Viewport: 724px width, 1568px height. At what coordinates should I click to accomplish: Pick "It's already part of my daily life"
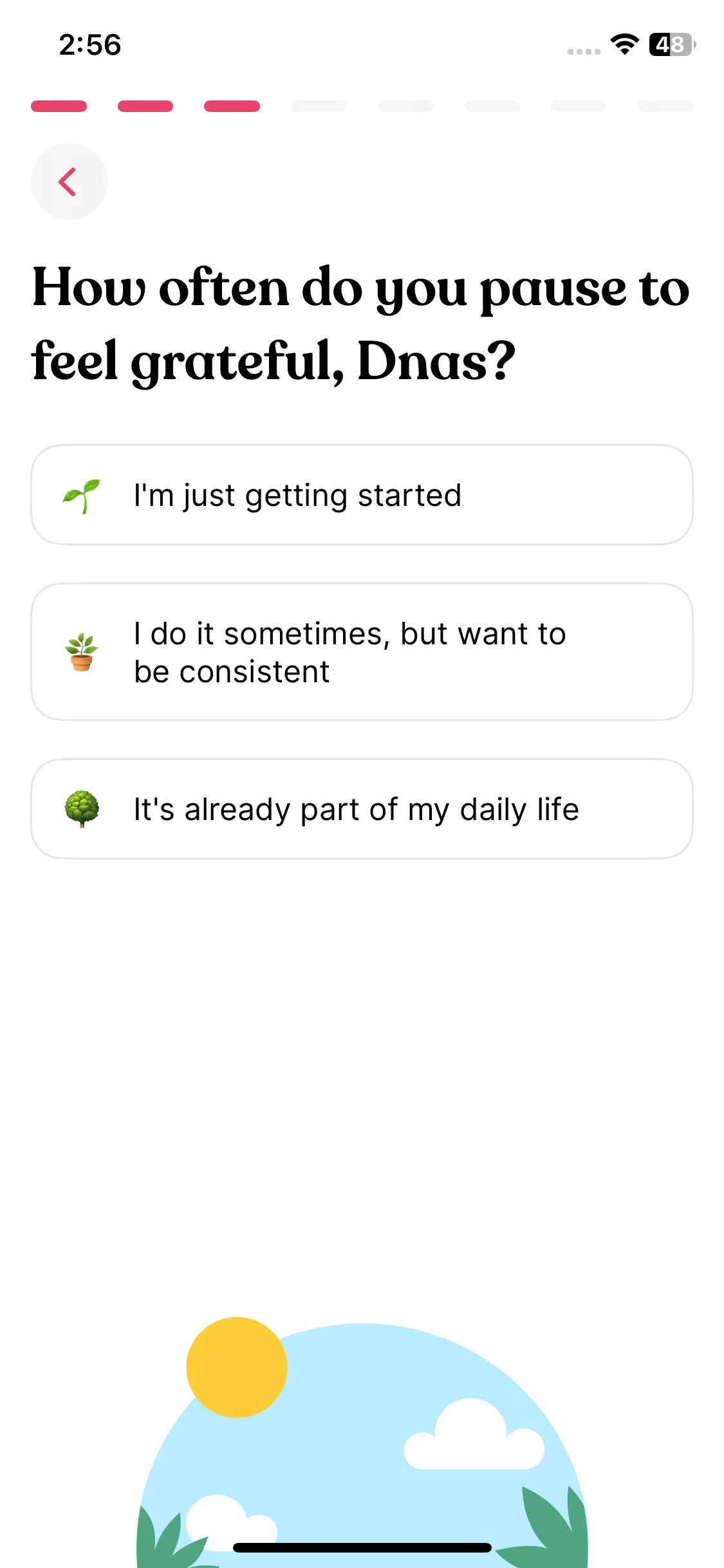coord(362,809)
